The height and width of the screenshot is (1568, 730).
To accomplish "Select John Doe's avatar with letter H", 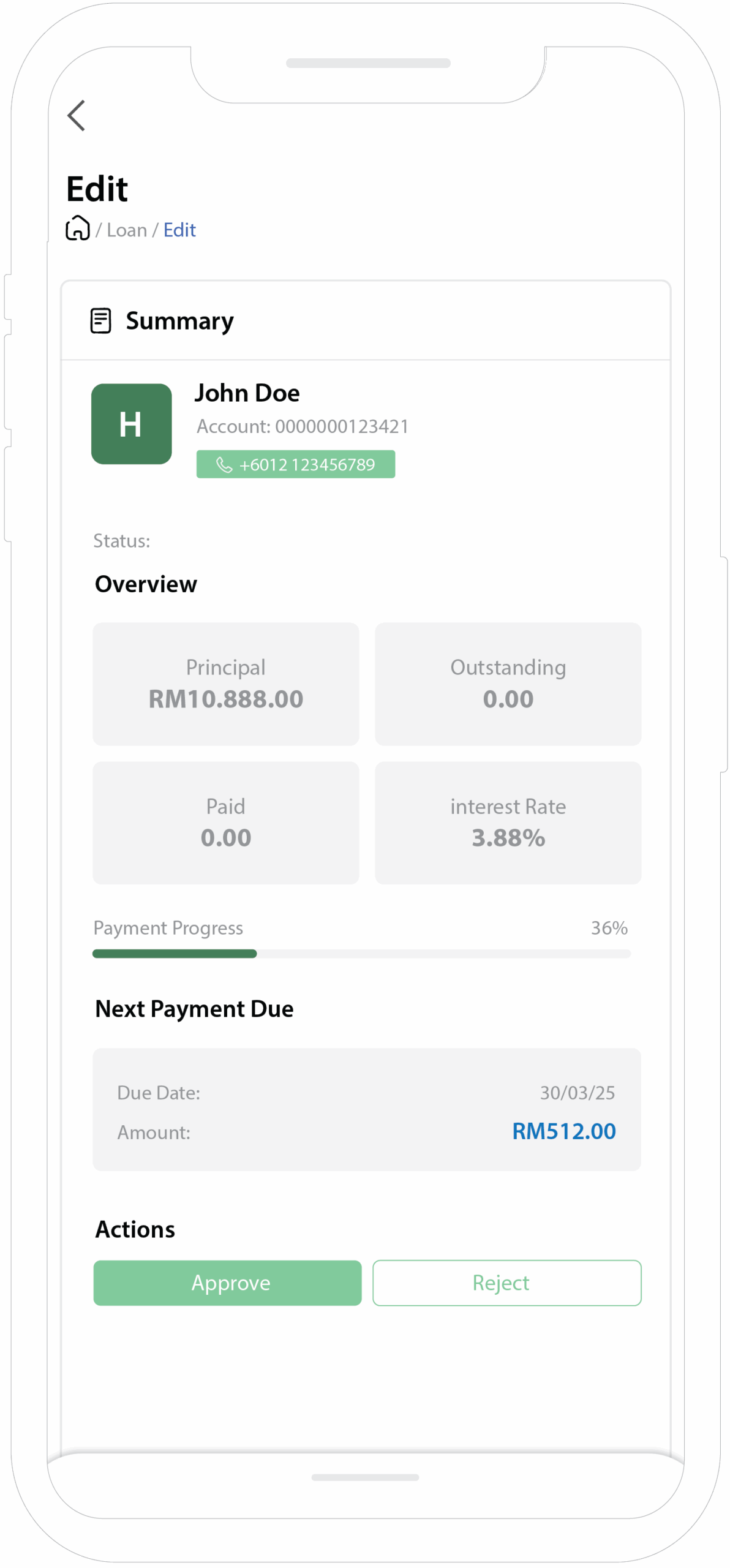I will [x=131, y=424].
